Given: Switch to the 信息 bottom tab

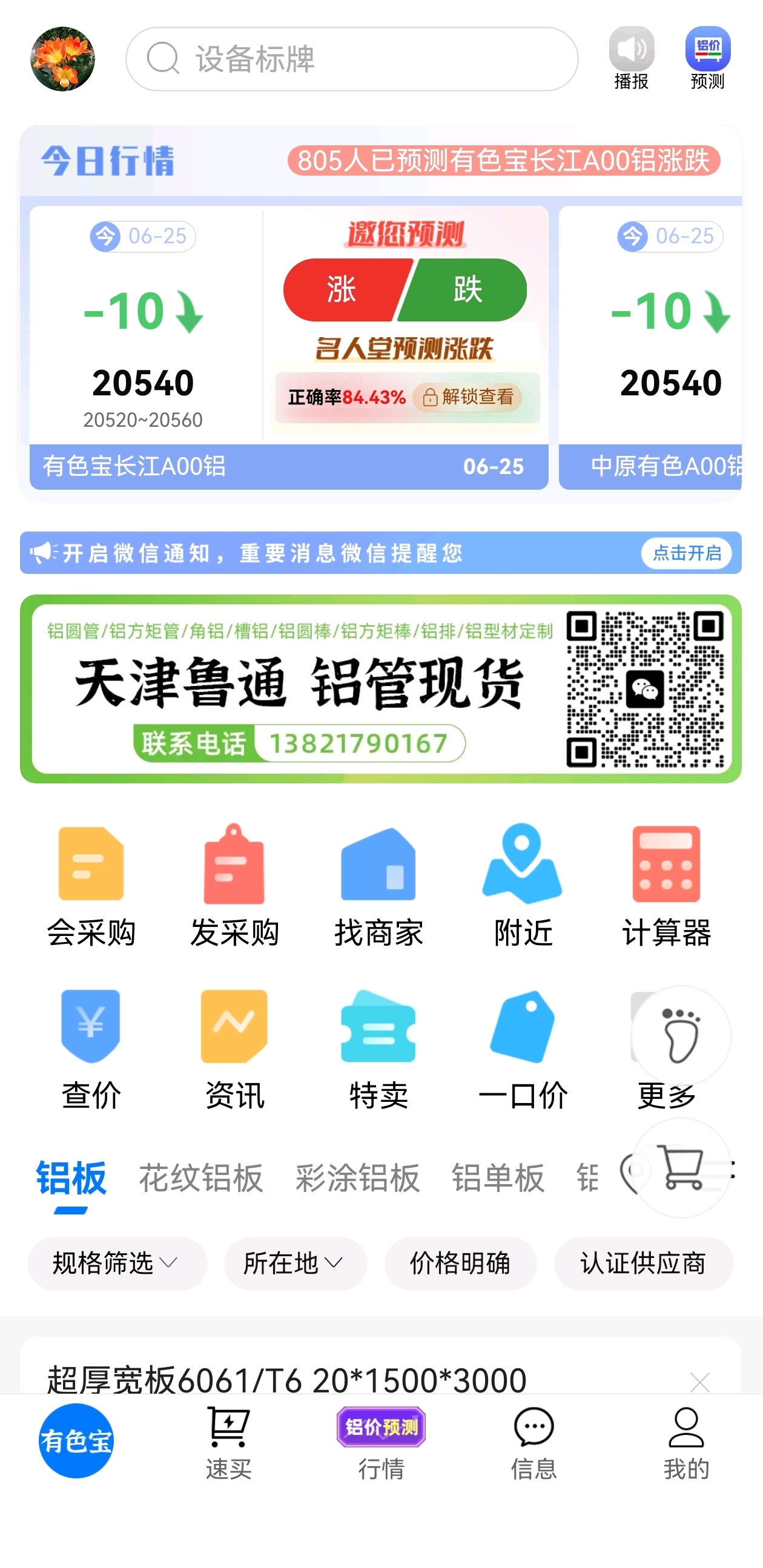Looking at the screenshot, I should click(x=533, y=1443).
